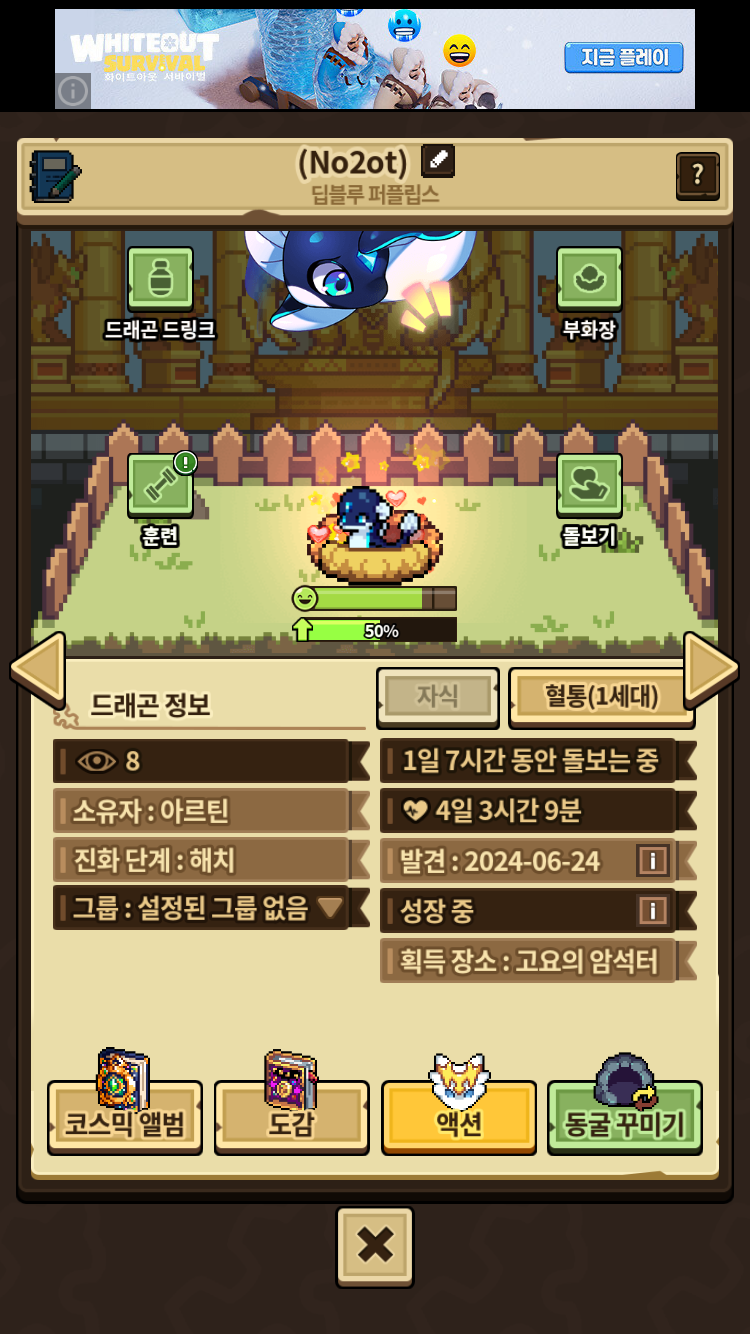Open the help question mark button
Viewport: 750px width, 1334px height.
[697, 175]
